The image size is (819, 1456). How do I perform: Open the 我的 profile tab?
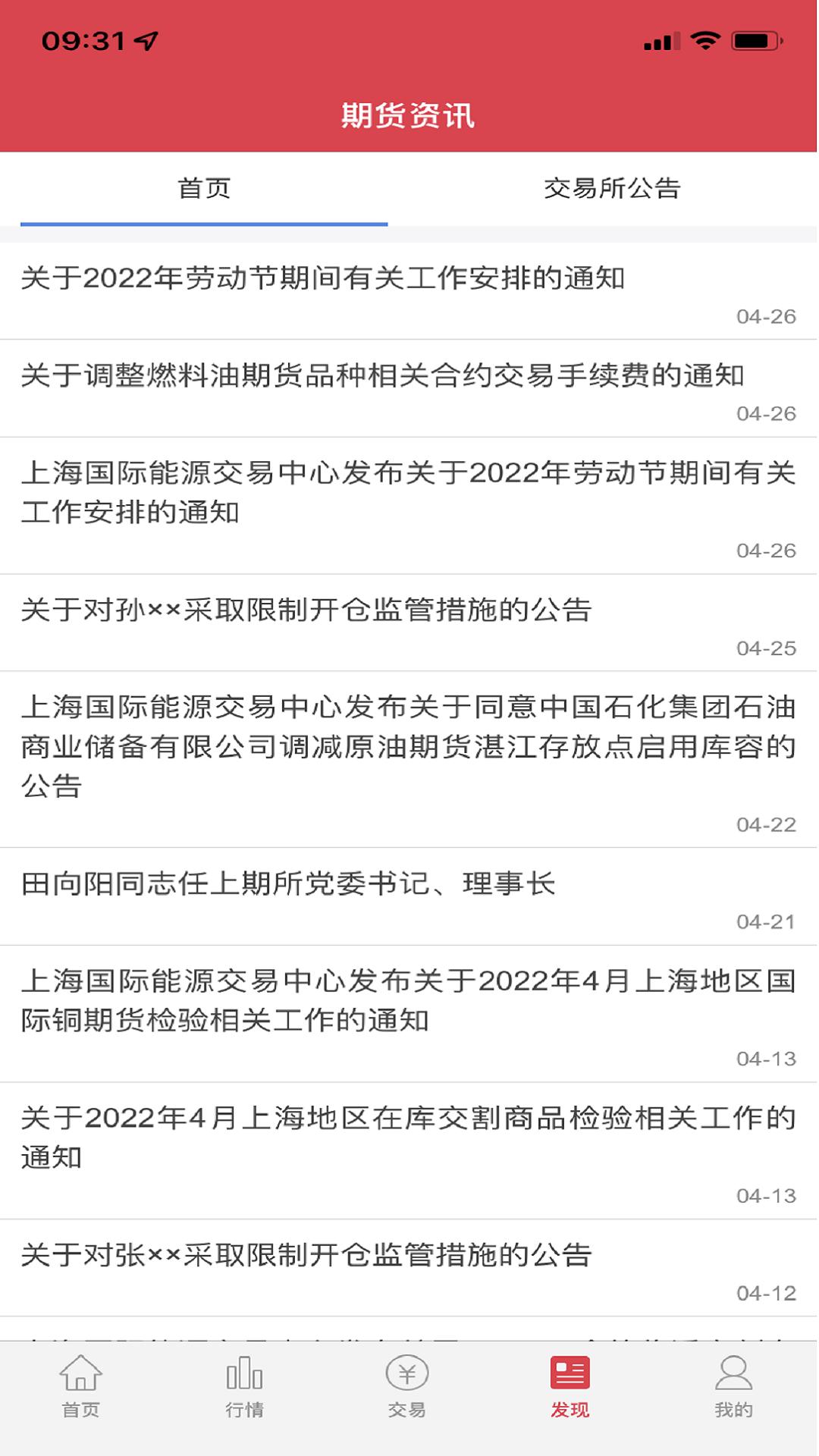733,1386
